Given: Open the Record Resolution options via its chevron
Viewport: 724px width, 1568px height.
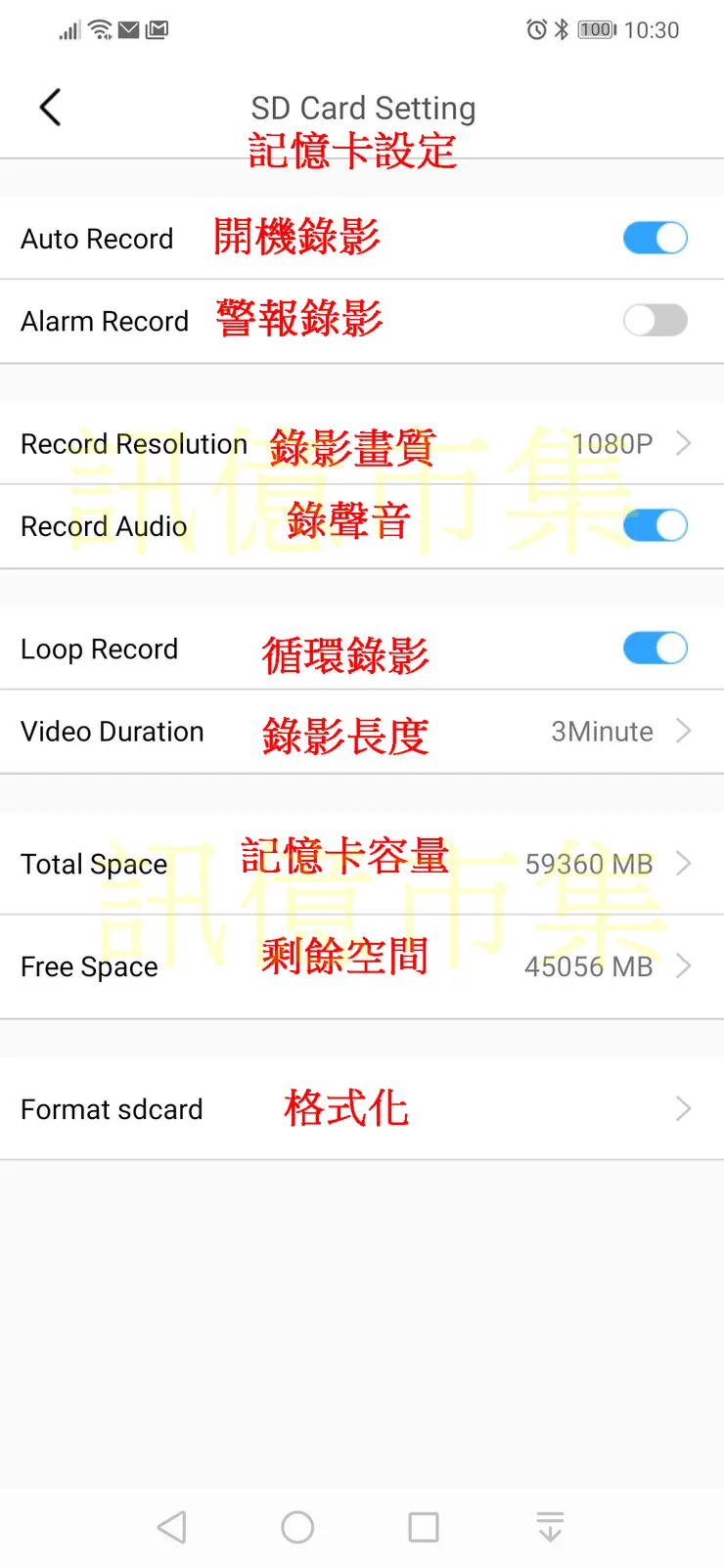Looking at the screenshot, I should [x=683, y=443].
